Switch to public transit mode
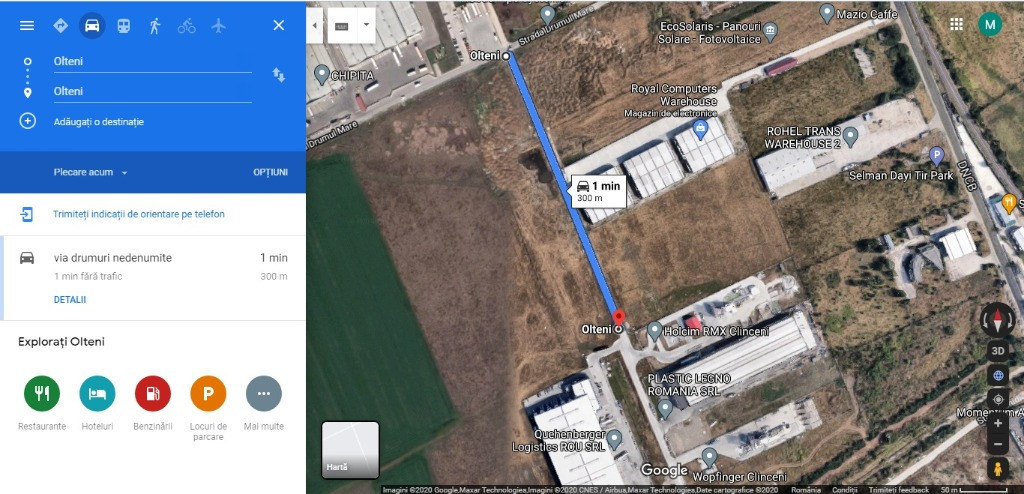The image size is (1024, 494). [x=123, y=25]
